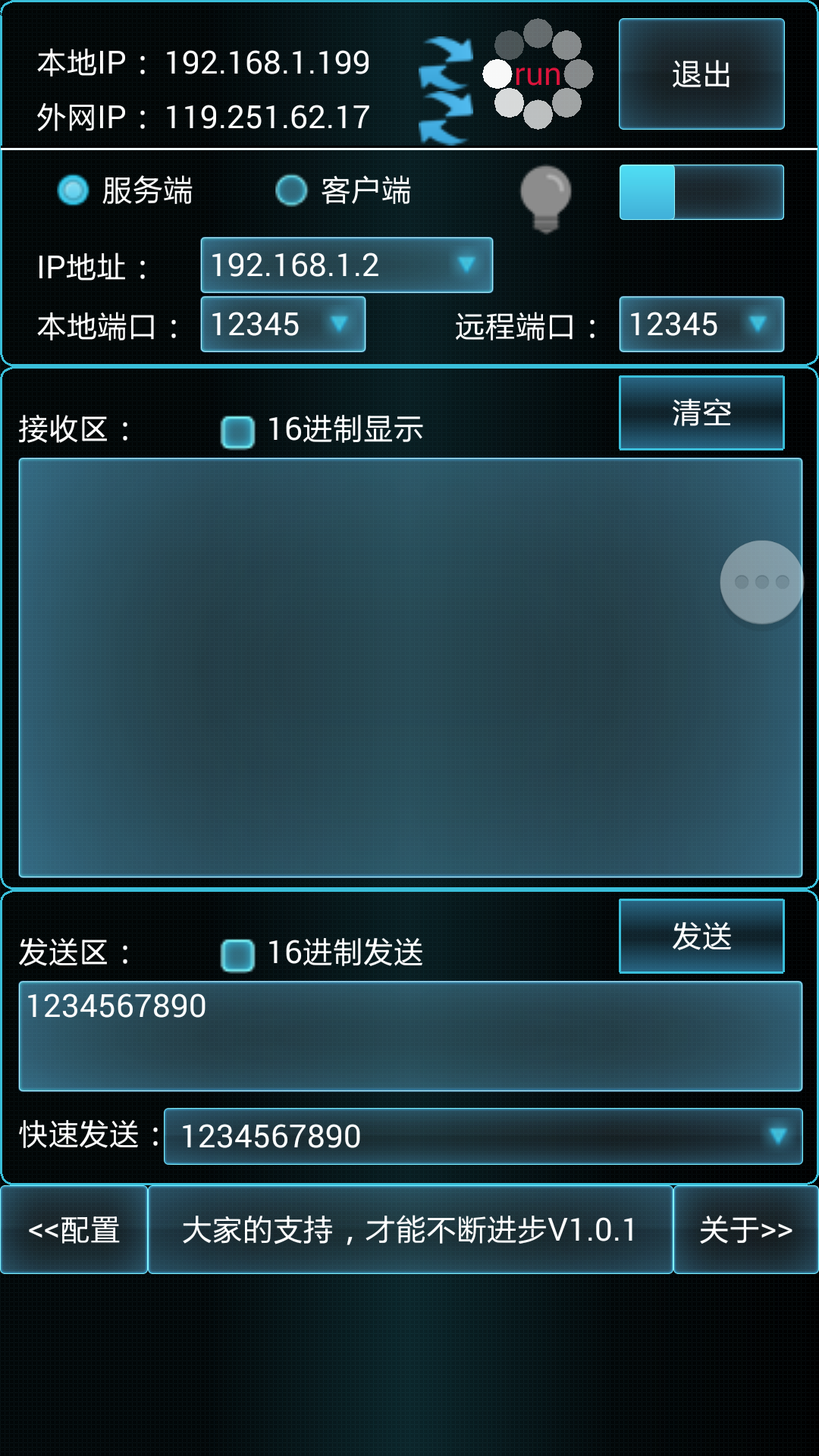
Task: Open the 本地端口 local port dropdown
Action: point(283,325)
